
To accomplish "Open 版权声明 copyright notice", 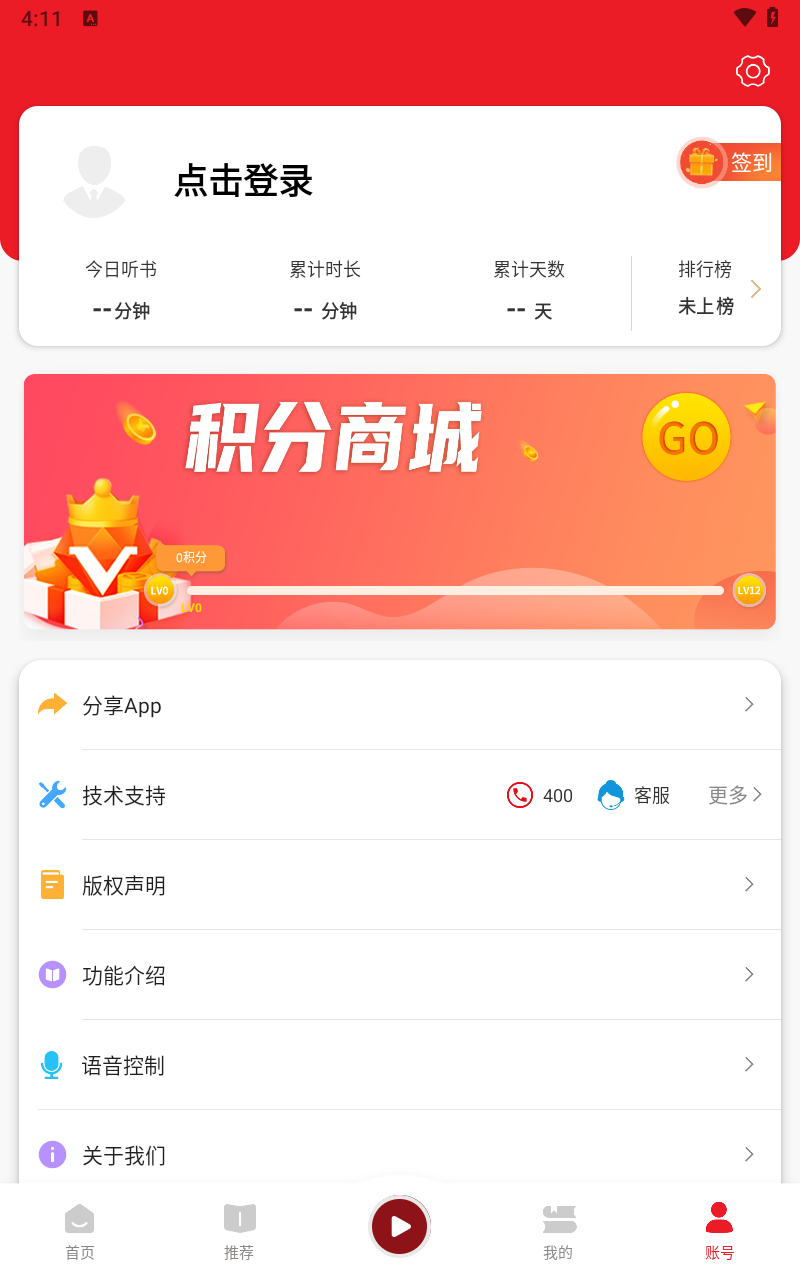I will point(400,885).
